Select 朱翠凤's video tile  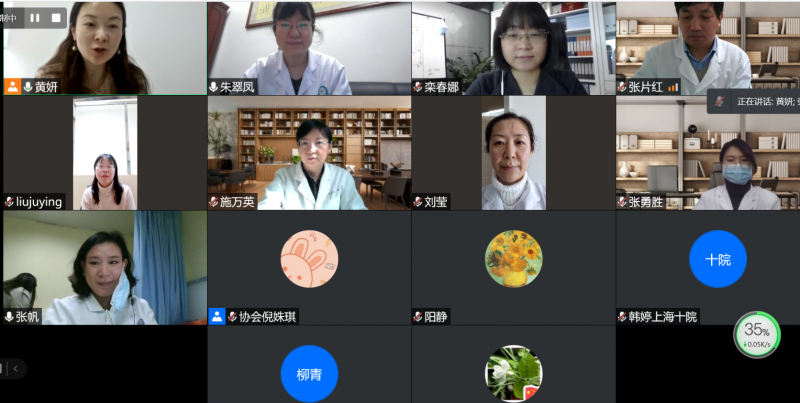(x=308, y=48)
